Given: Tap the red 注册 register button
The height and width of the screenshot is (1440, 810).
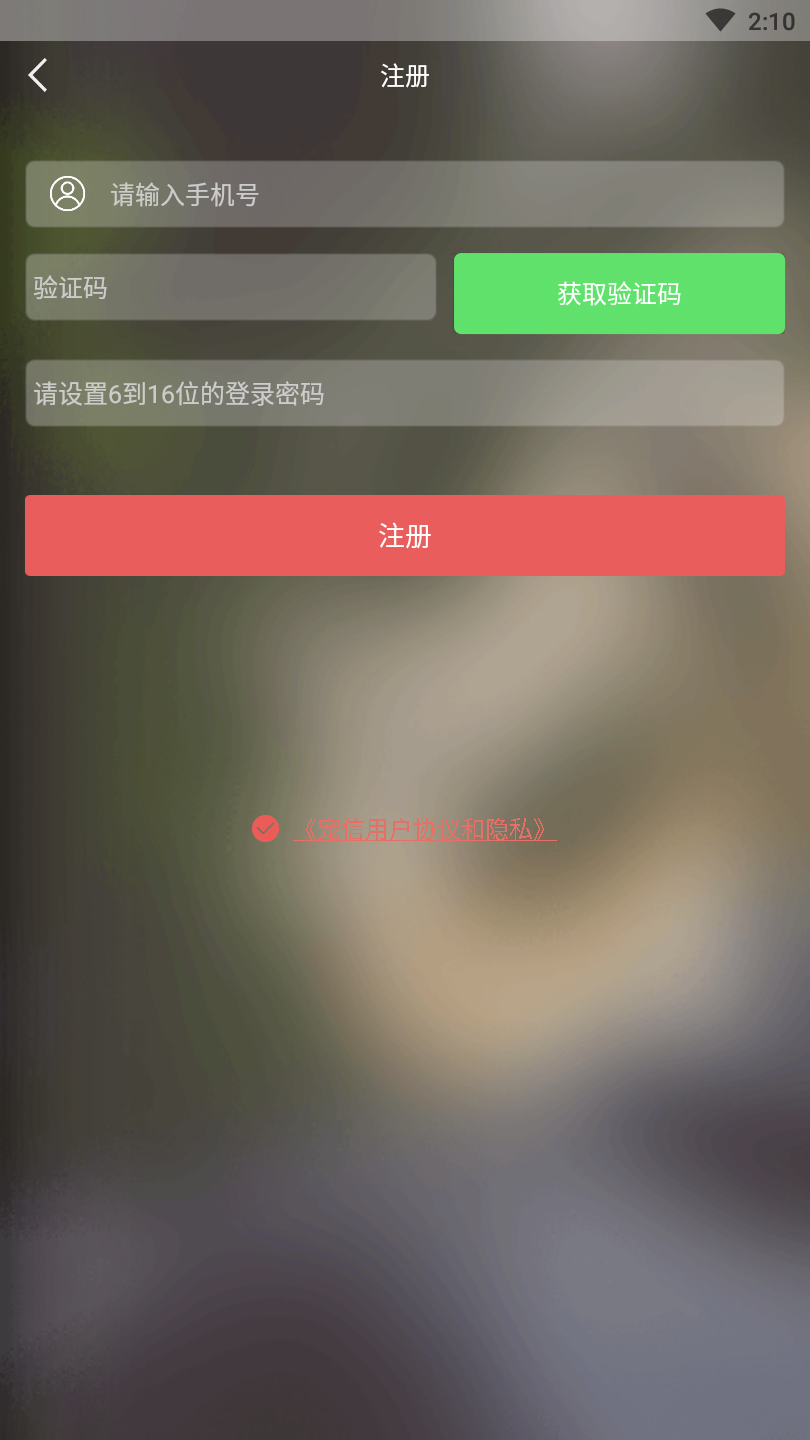Looking at the screenshot, I should [404, 536].
